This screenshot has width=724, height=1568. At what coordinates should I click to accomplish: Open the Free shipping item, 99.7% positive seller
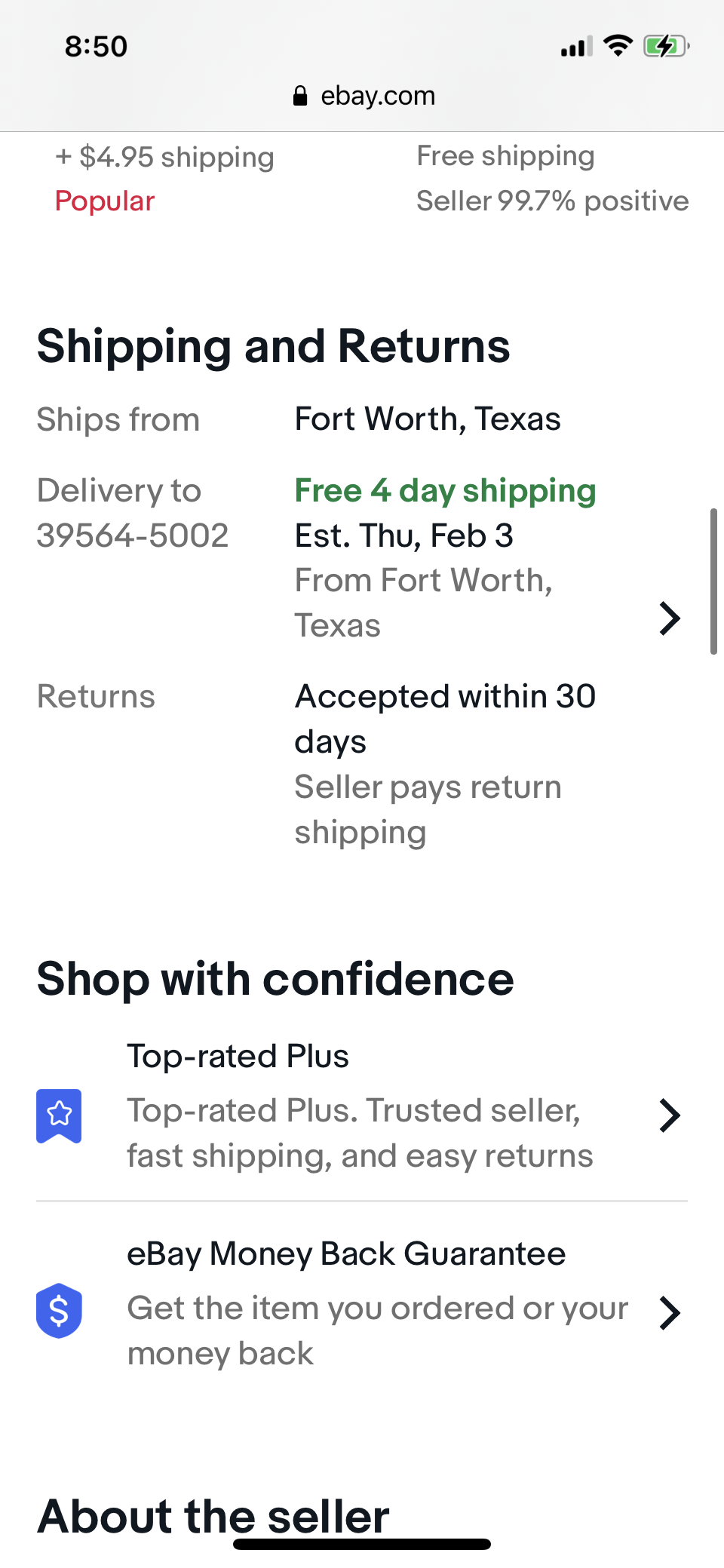pos(552,179)
